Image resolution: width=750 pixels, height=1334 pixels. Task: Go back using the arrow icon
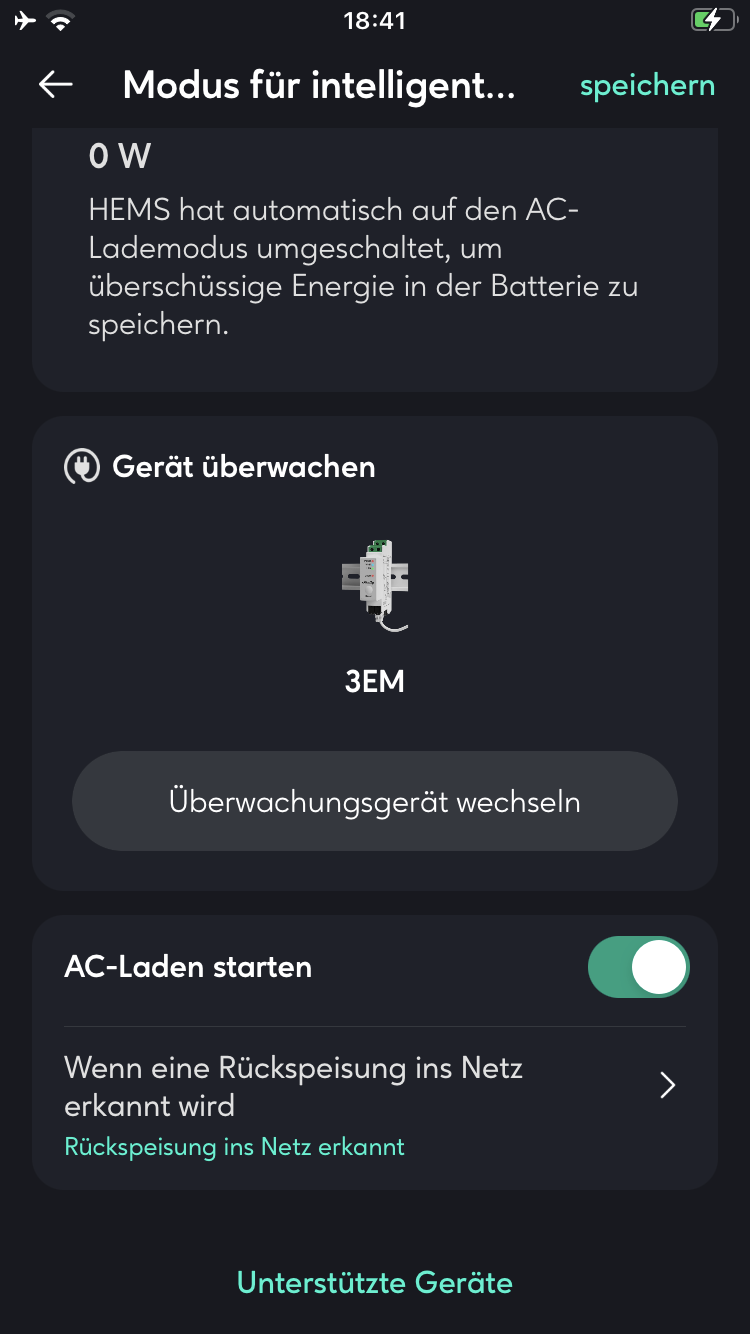click(56, 85)
